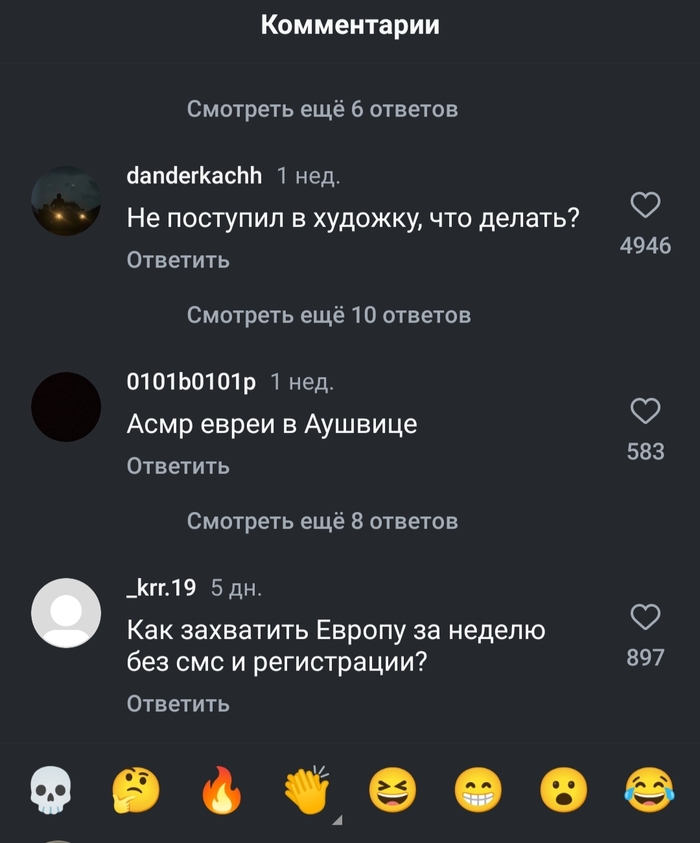This screenshot has width=700, height=843.
Task: Like the comment by _krr.19
Action: pos(646,616)
